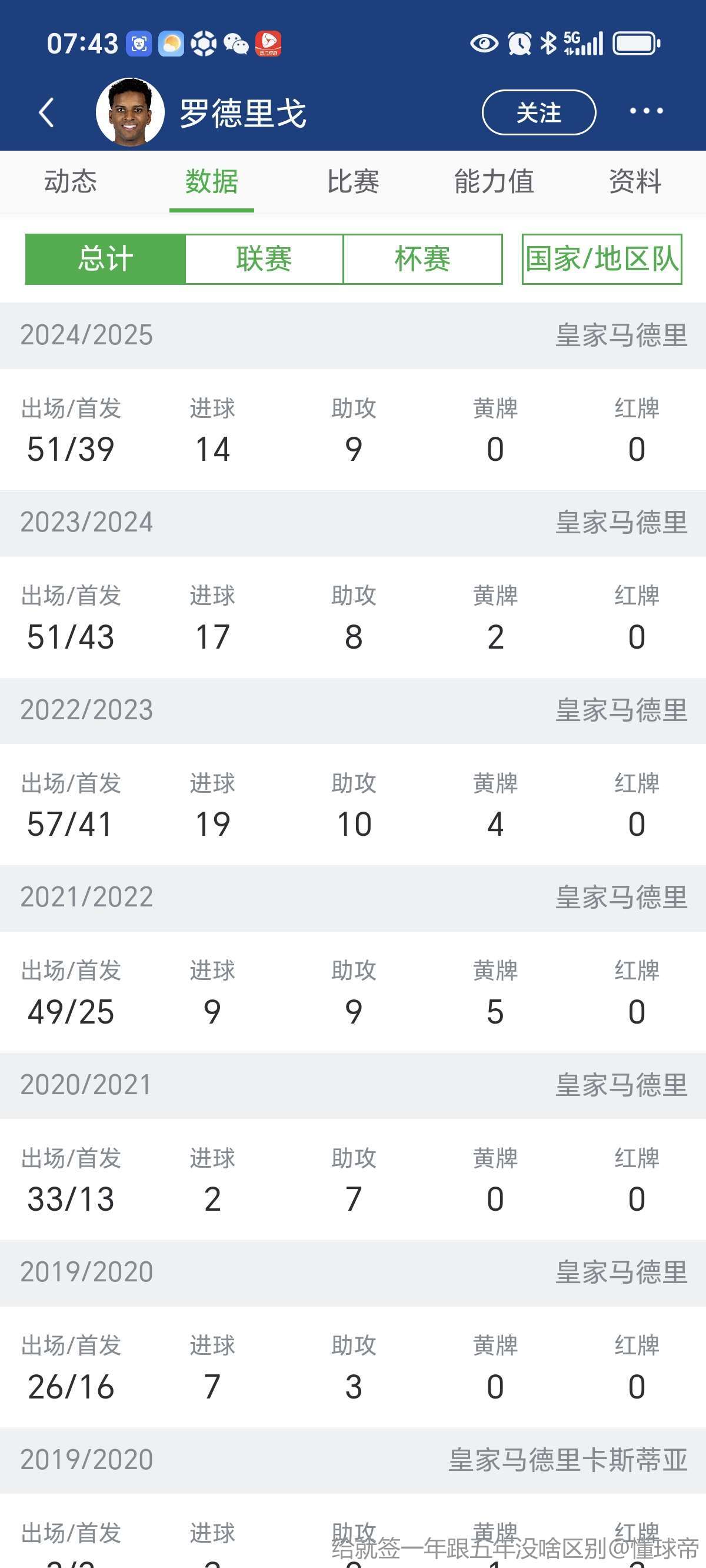Follow the player with 关注 button

[x=539, y=112]
